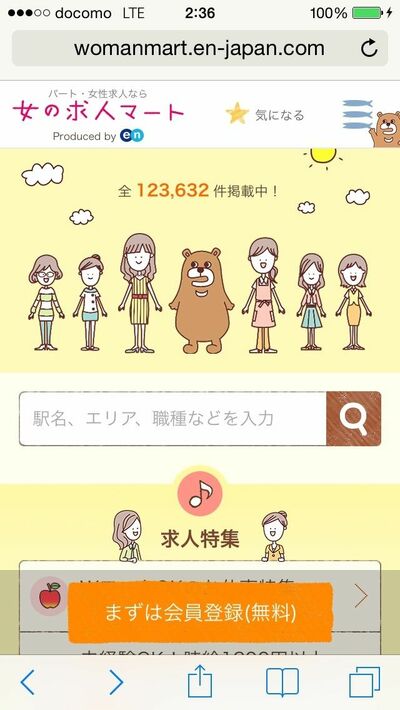The height and width of the screenshot is (710, 400).
Task: Go forward in Safari
Action: [116, 683]
